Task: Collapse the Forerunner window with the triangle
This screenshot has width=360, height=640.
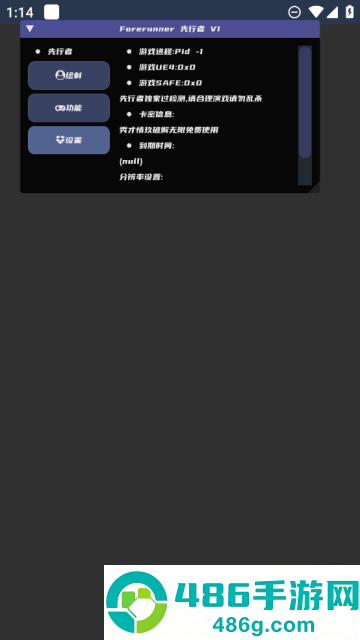Action: coord(30,29)
